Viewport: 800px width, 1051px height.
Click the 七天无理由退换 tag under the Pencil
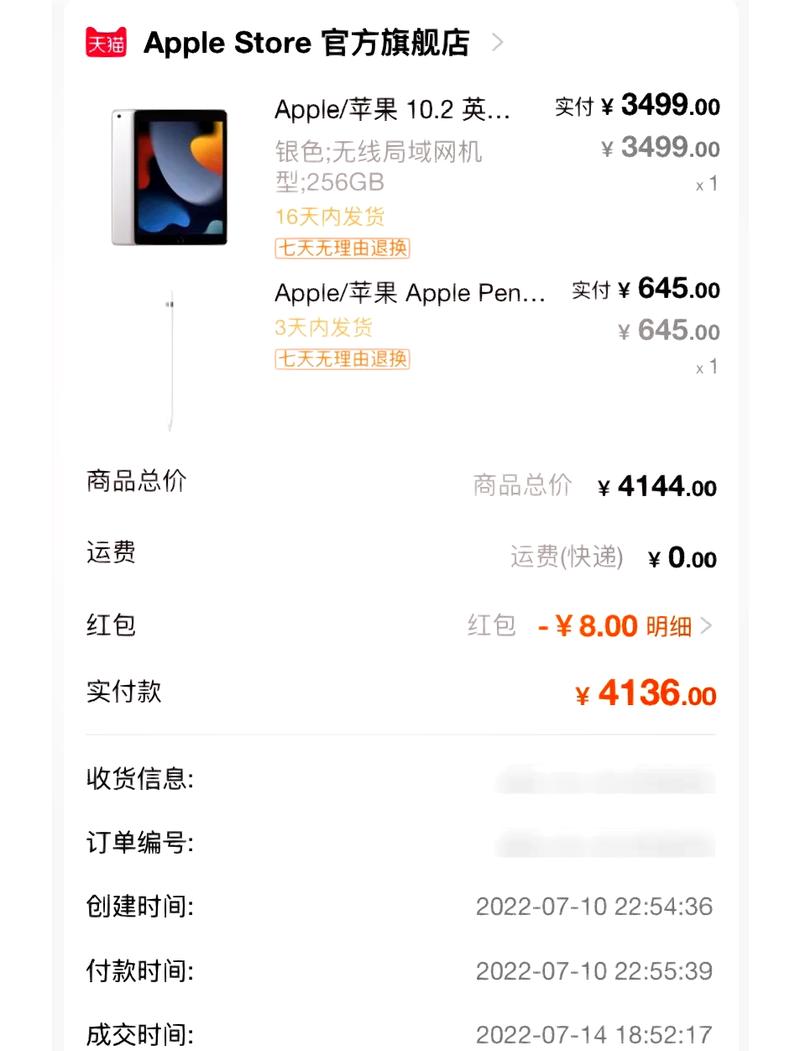pos(342,360)
